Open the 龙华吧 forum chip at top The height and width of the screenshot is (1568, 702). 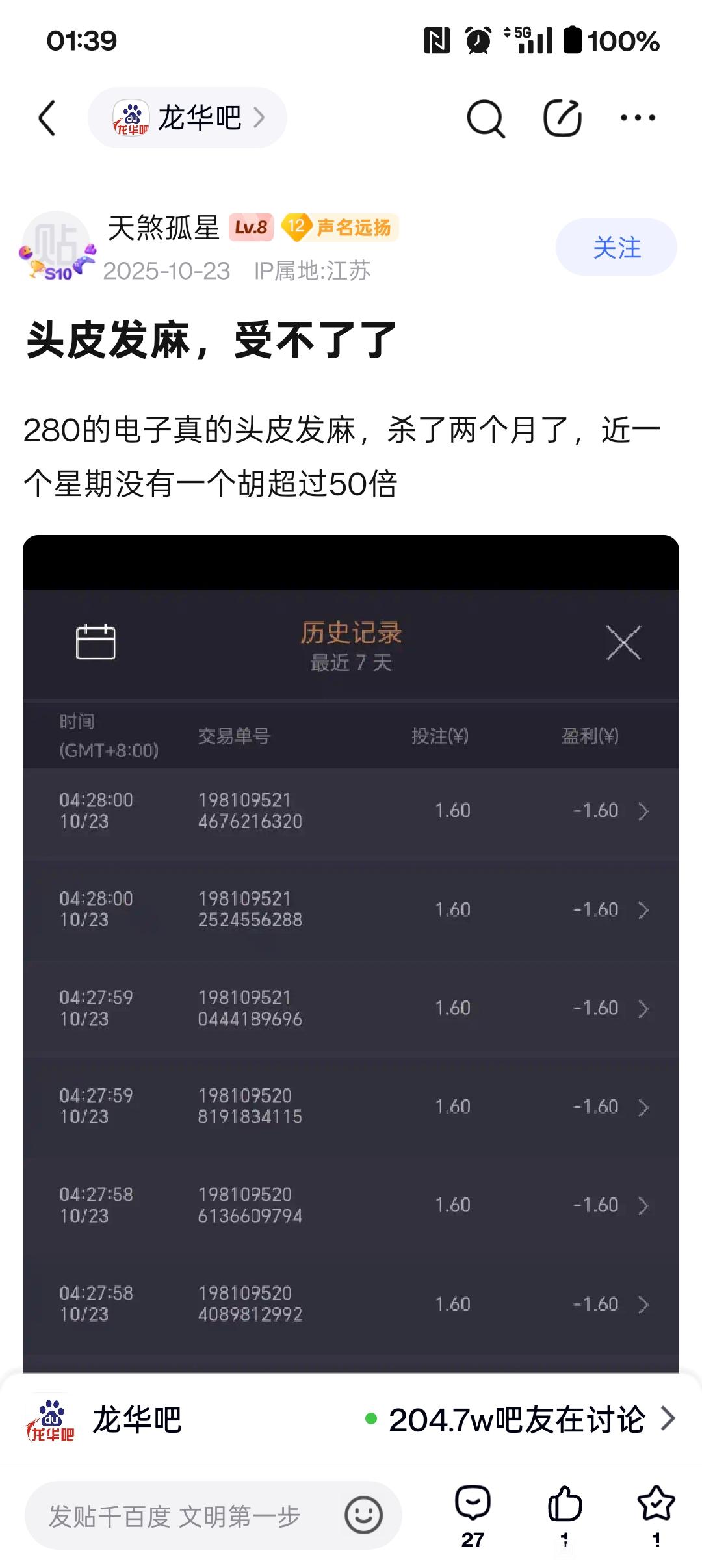point(187,118)
